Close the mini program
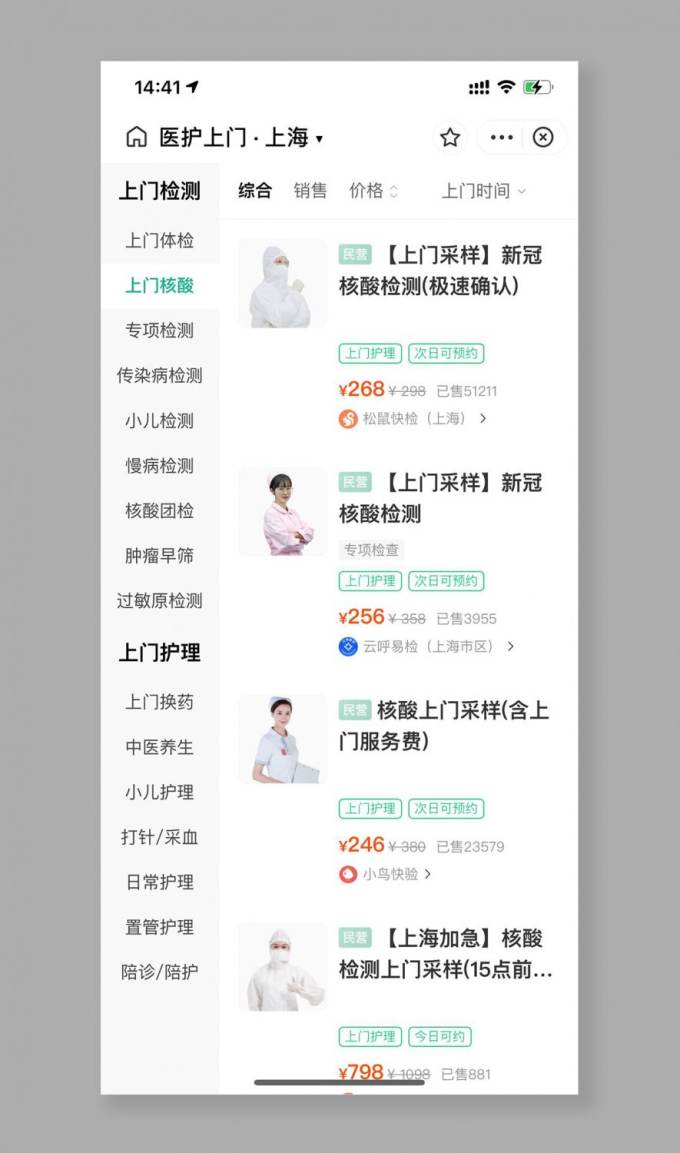680x1153 pixels. (x=543, y=137)
